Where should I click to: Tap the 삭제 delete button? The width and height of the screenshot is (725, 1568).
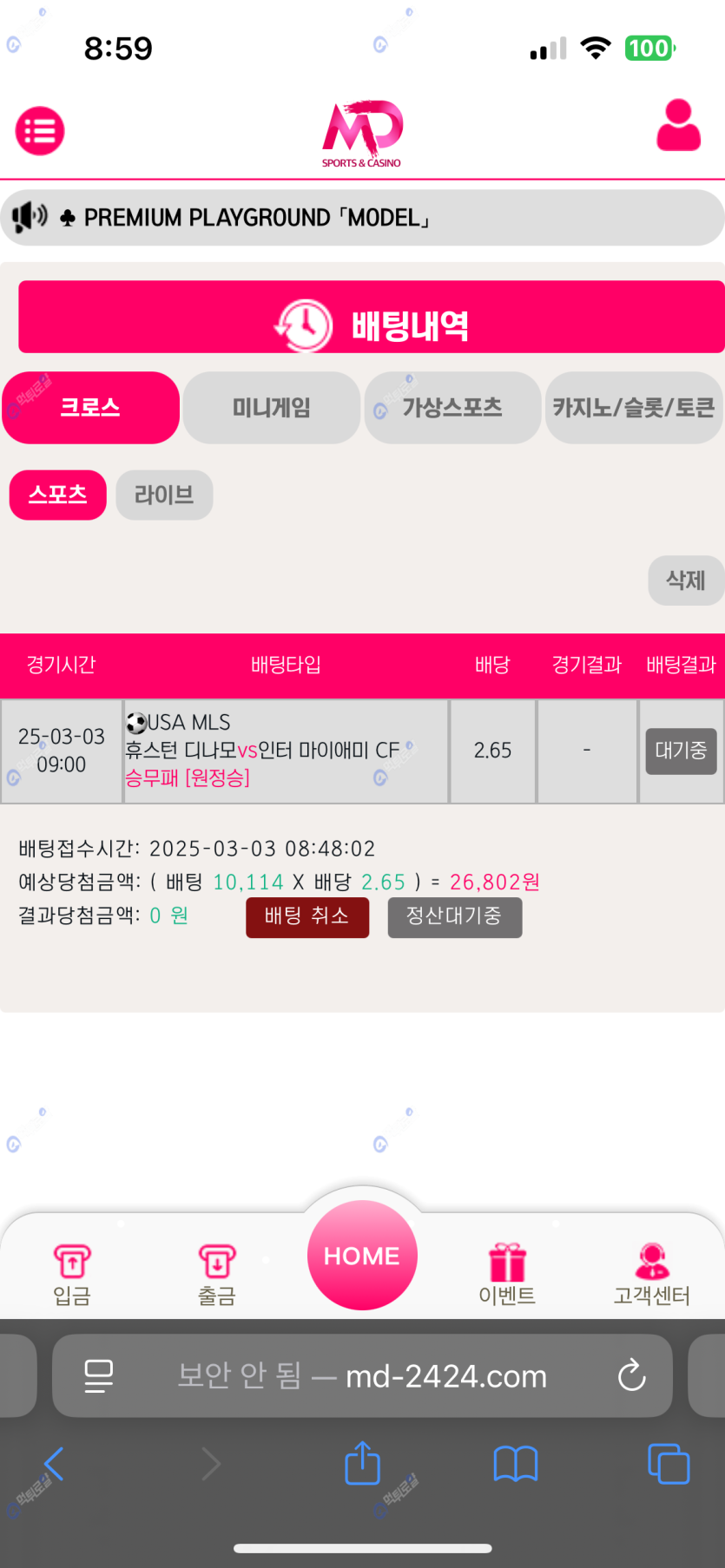pyautogui.click(x=685, y=580)
